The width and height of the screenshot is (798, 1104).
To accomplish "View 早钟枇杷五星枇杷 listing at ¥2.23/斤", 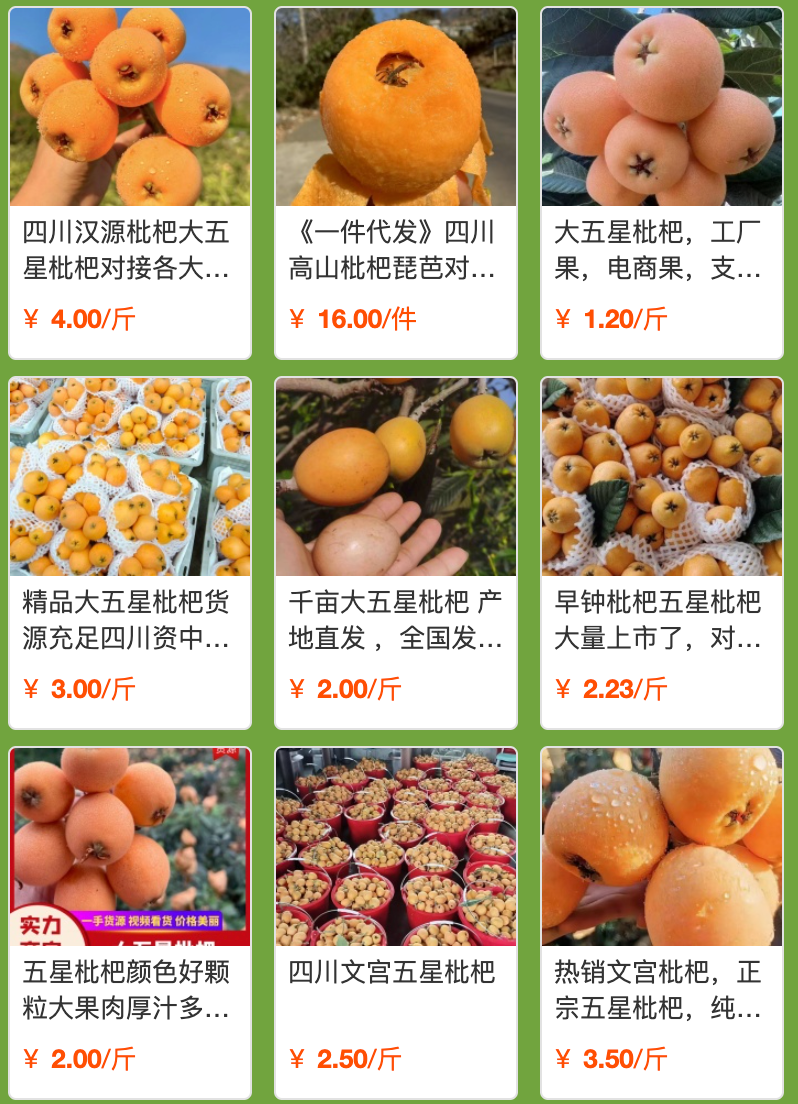I will [x=662, y=553].
